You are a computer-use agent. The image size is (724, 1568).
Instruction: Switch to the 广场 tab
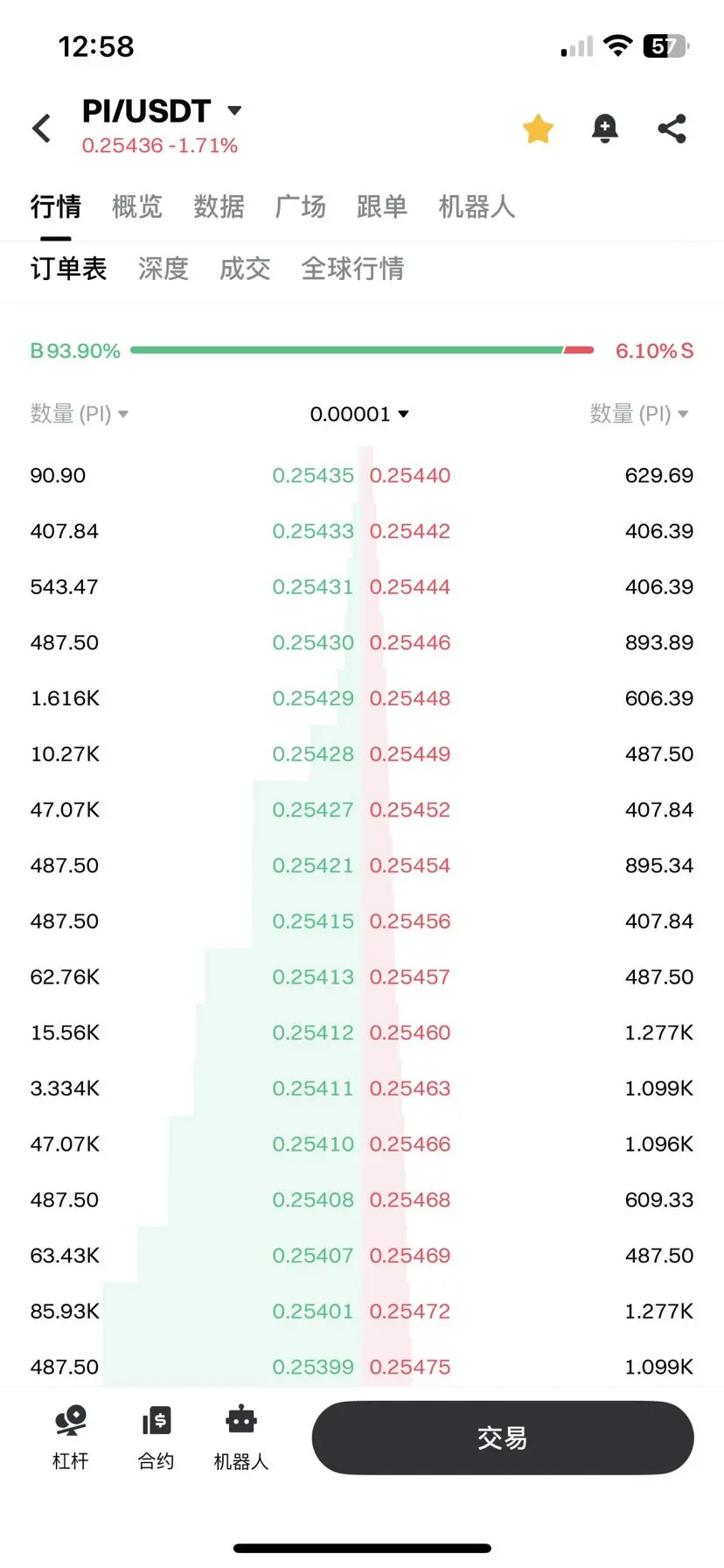(x=300, y=206)
